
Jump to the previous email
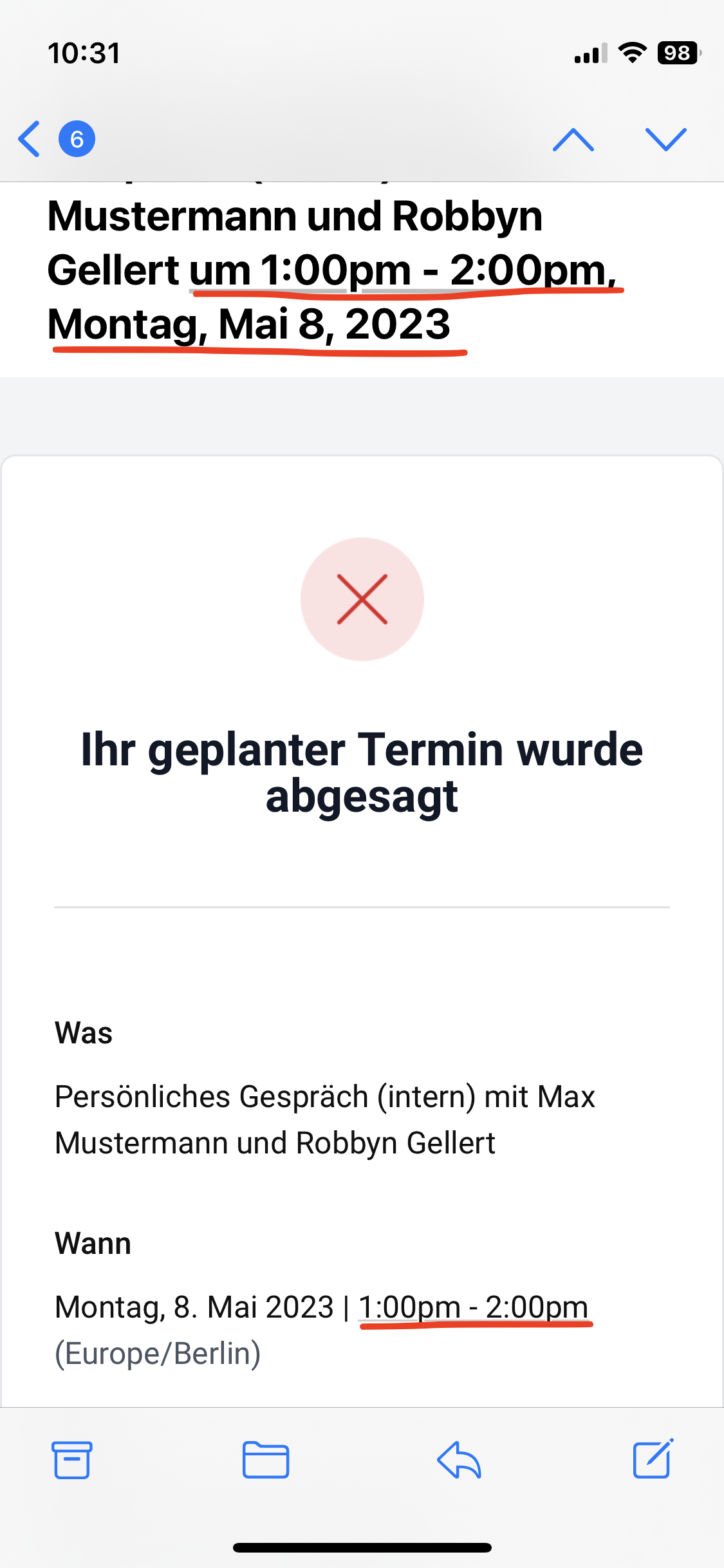coord(573,139)
